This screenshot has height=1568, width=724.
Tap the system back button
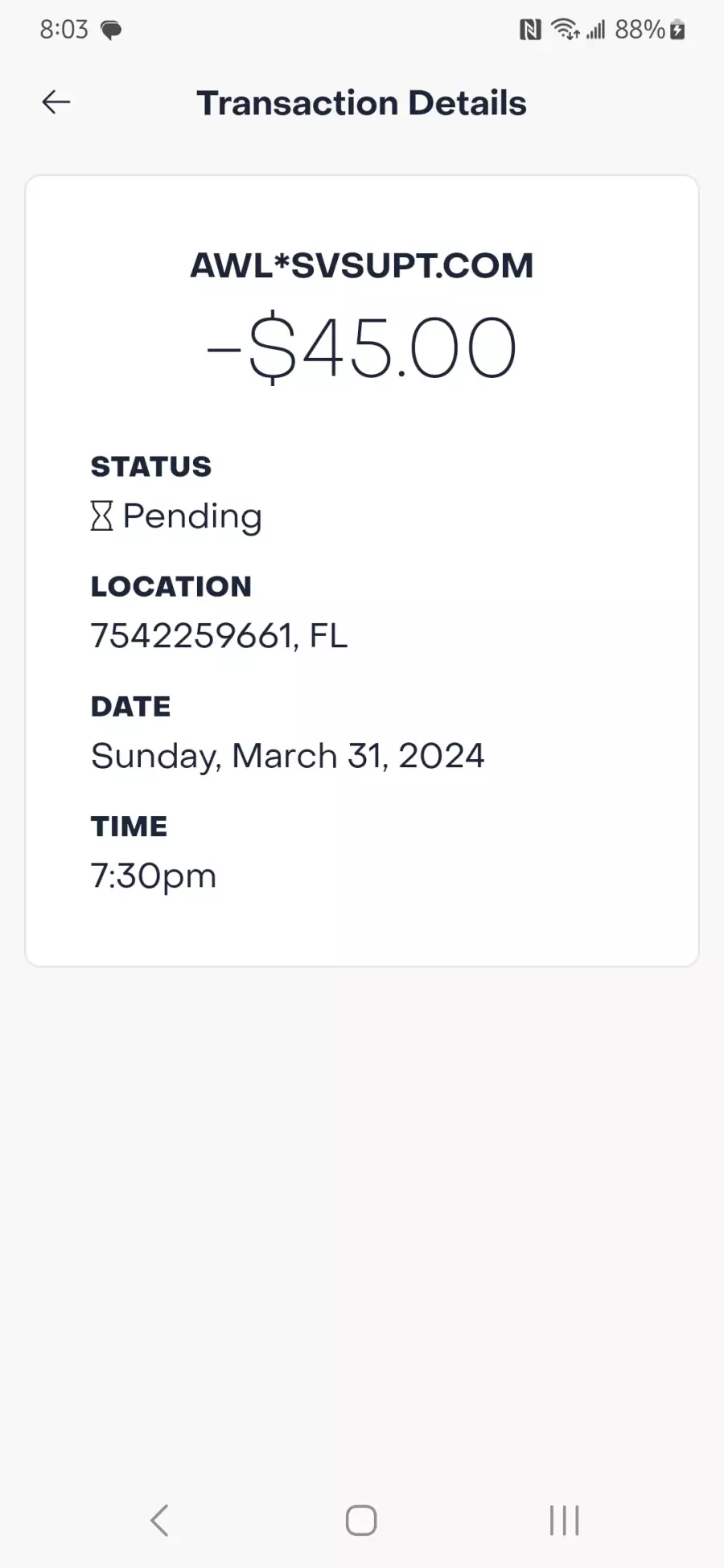click(x=159, y=1520)
